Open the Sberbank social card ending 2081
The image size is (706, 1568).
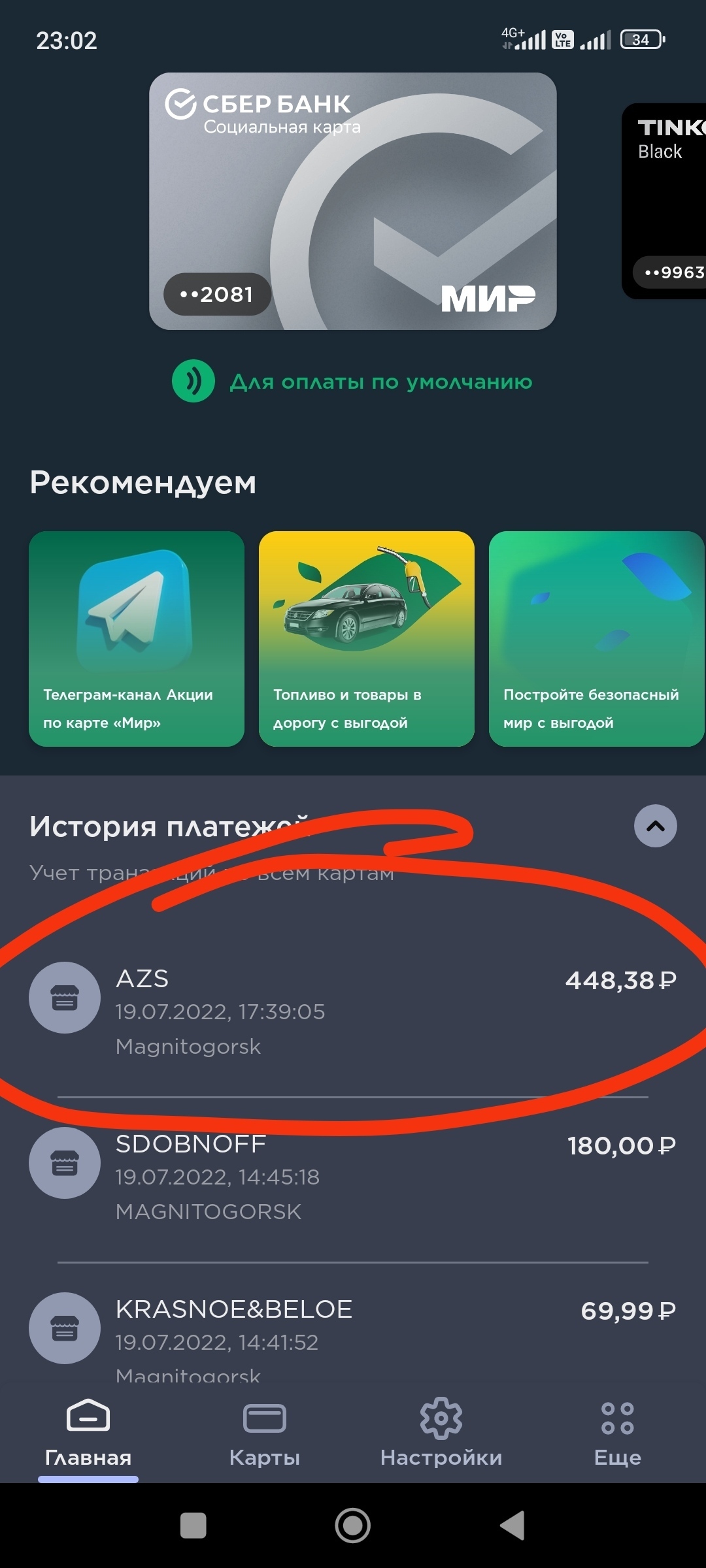(353, 201)
